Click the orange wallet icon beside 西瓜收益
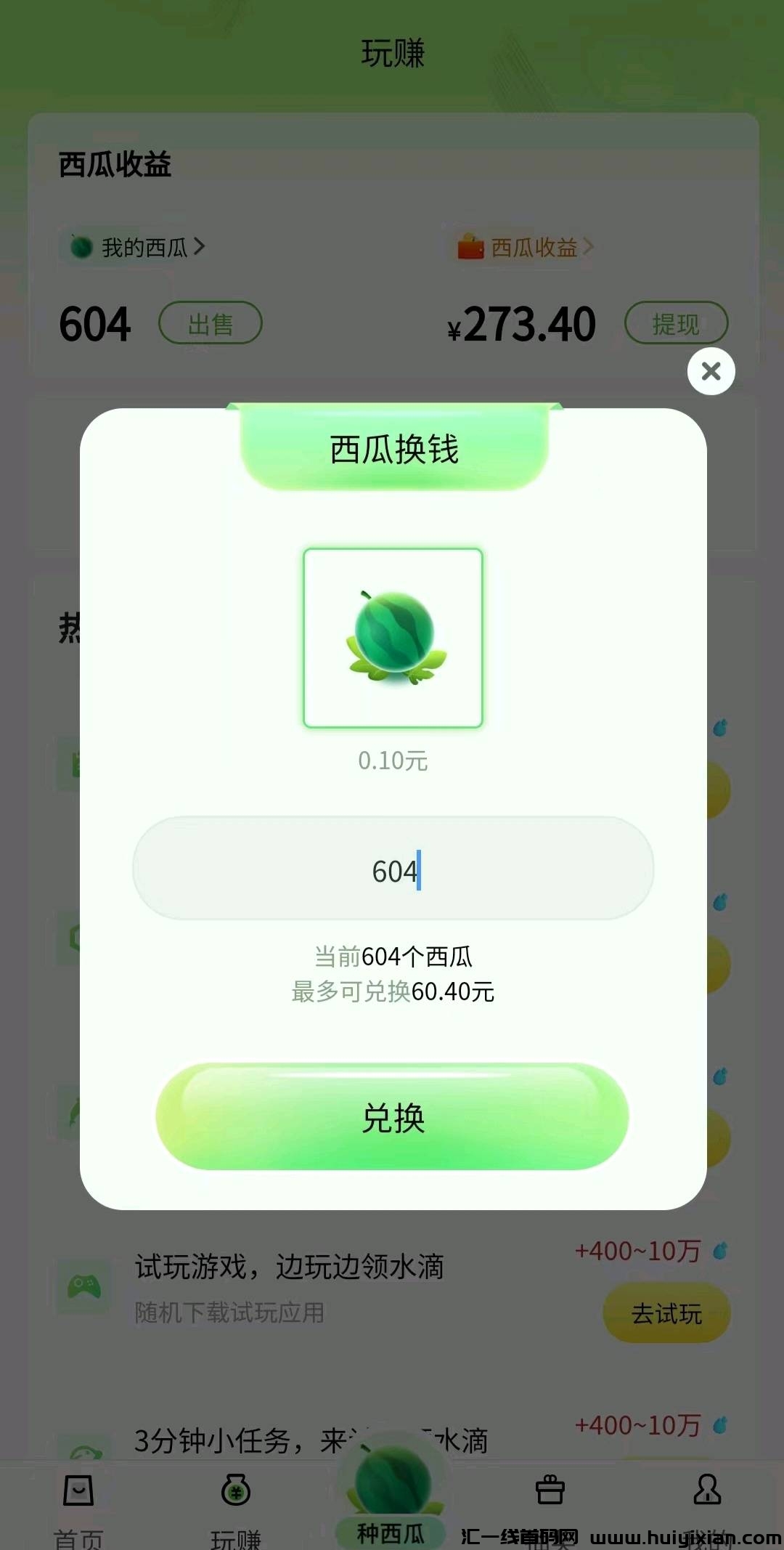784x1550 pixels. point(473,247)
